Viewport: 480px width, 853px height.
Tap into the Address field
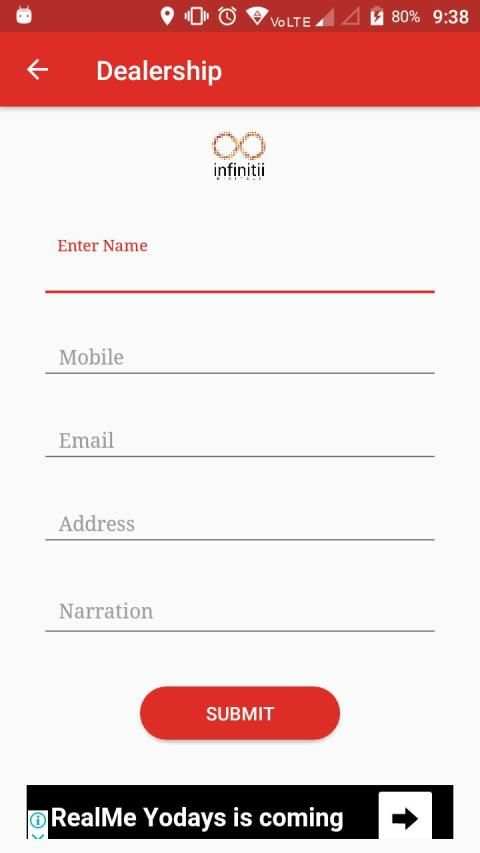click(x=239, y=524)
